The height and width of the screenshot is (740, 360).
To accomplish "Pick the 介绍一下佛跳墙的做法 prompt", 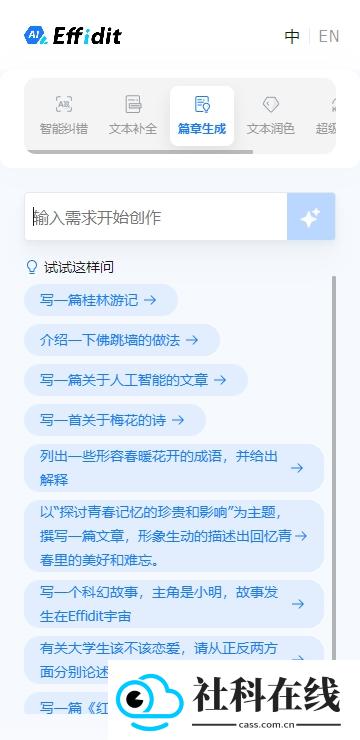I will (x=122, y=340).
